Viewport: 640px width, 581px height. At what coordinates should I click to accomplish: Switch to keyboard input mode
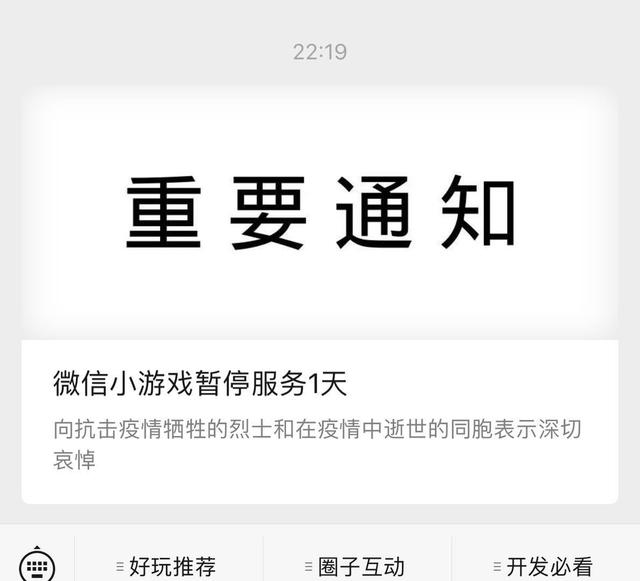pyautogui.click(x=37, y=566)
